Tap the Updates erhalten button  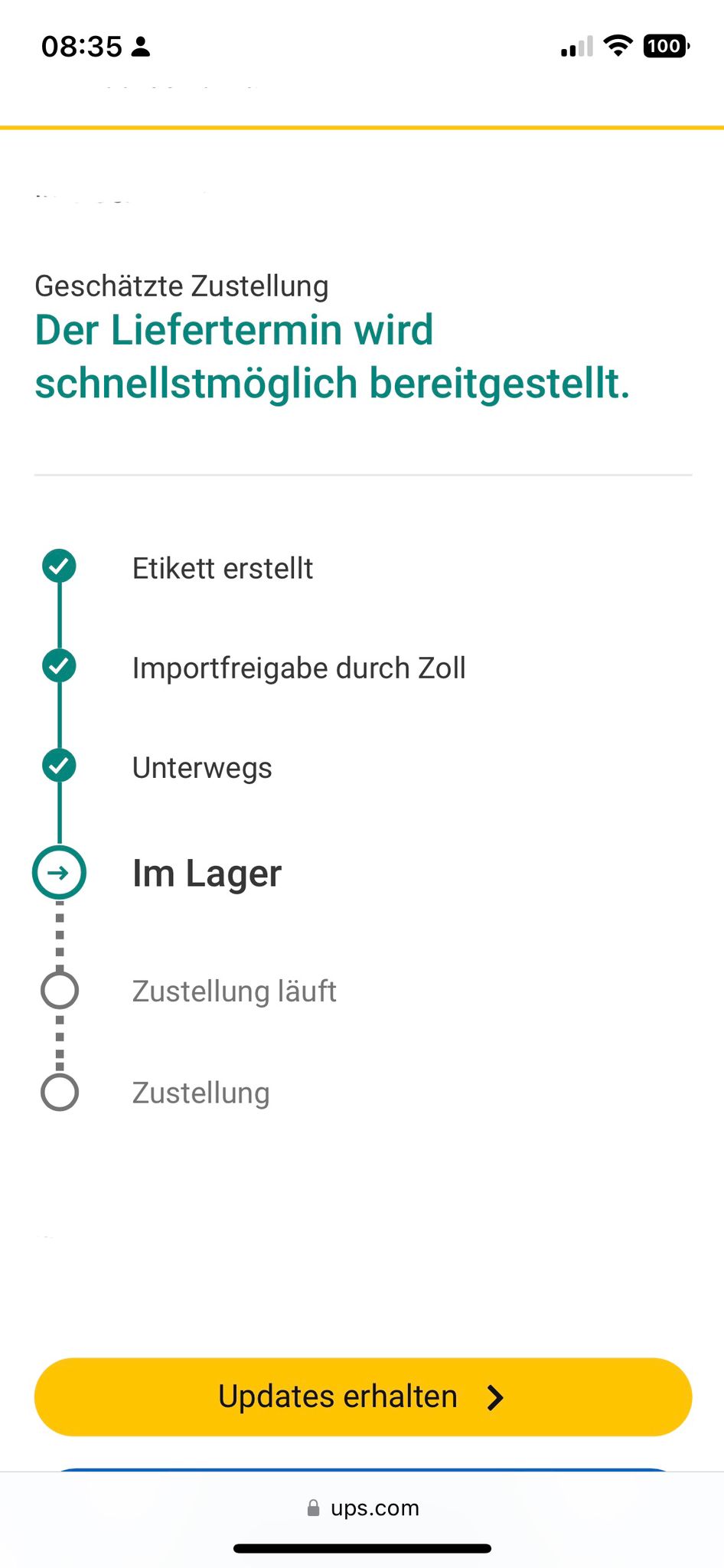click(363, 1396)
